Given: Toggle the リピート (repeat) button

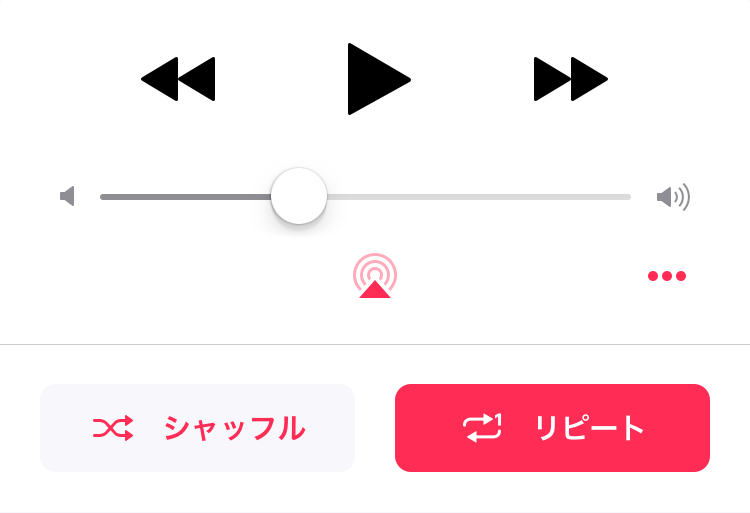Looking at the screenshot, I should 552,428.
